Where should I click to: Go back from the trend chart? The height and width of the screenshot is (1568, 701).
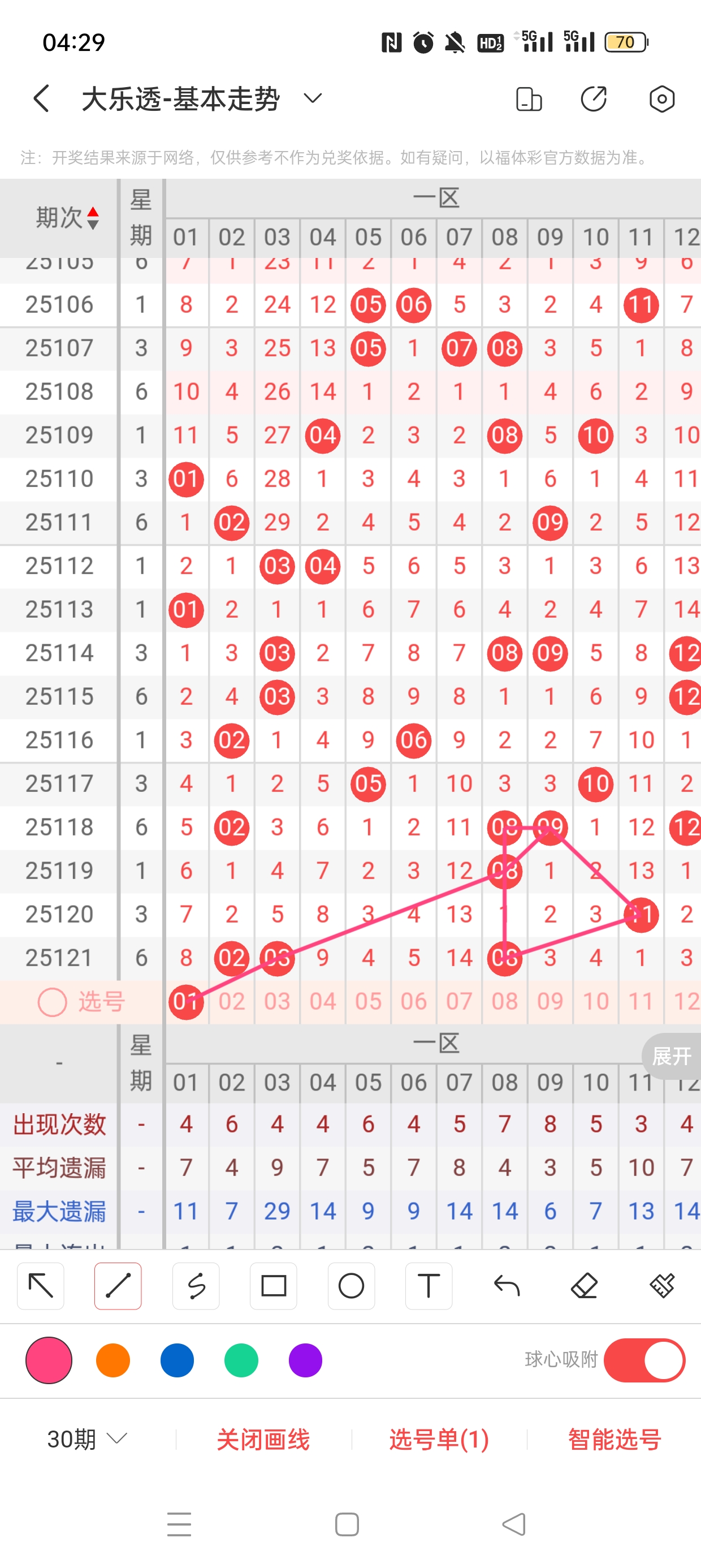click(x=41, y=98)
